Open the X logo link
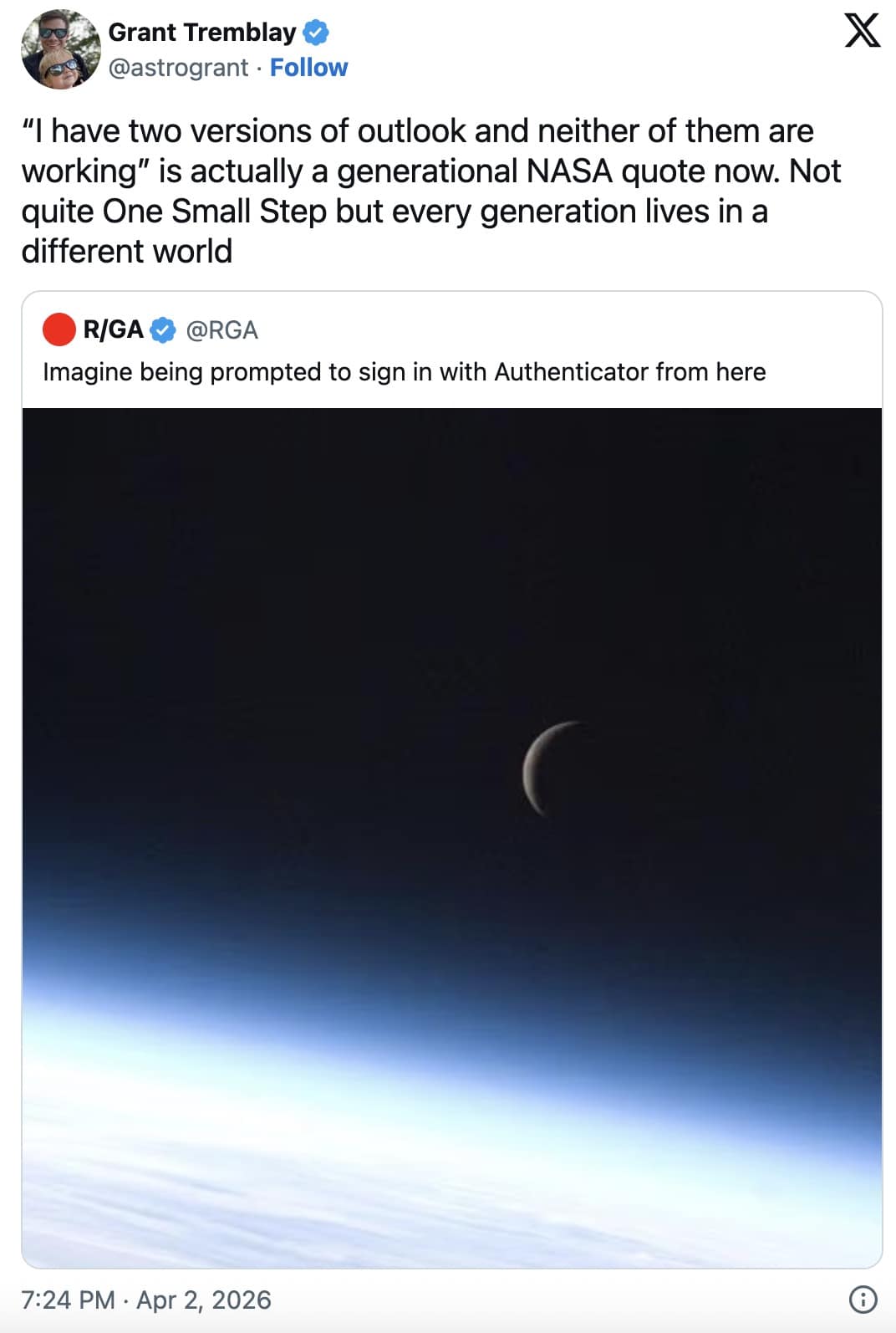Screen dimensions: 896x1333 pos(862,31)
